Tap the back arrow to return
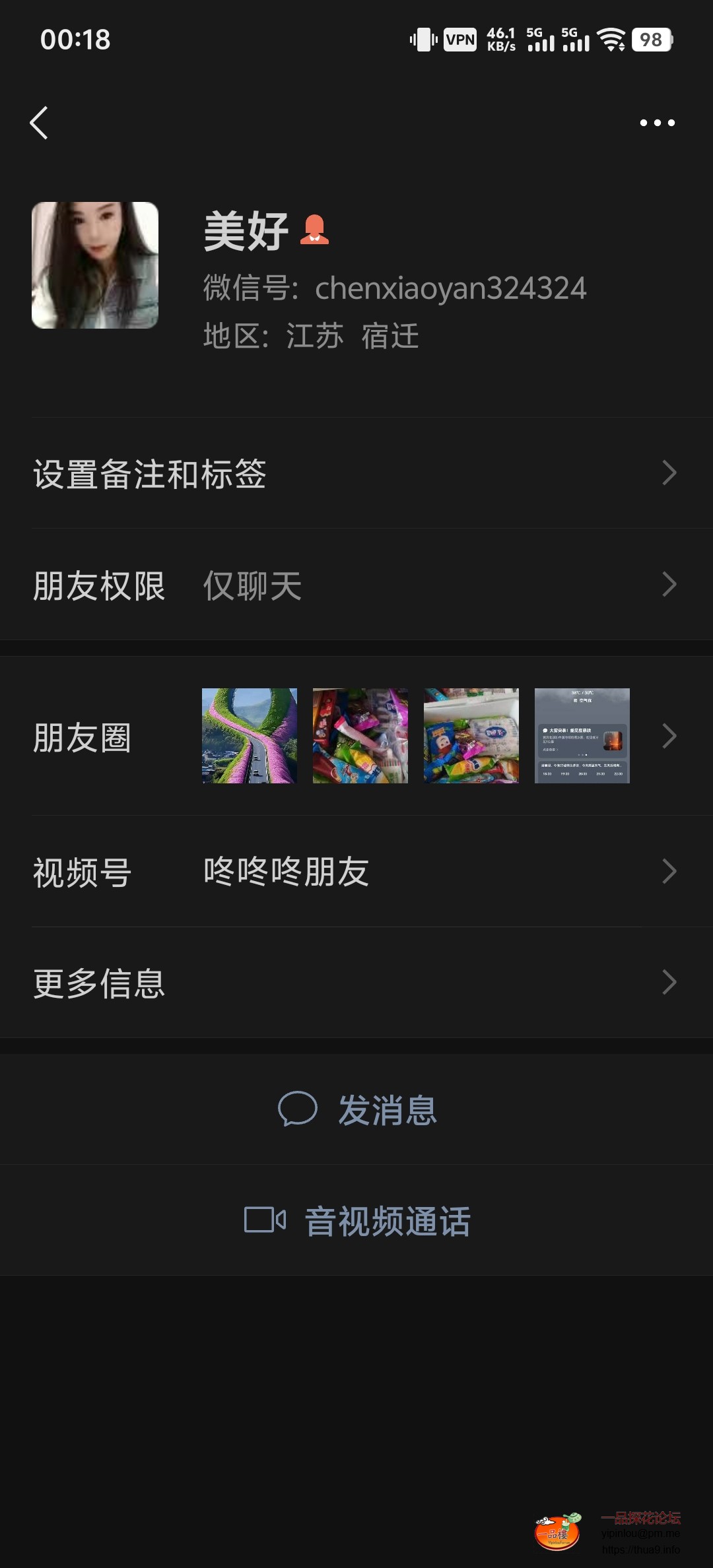 click(x=40, y=123)
